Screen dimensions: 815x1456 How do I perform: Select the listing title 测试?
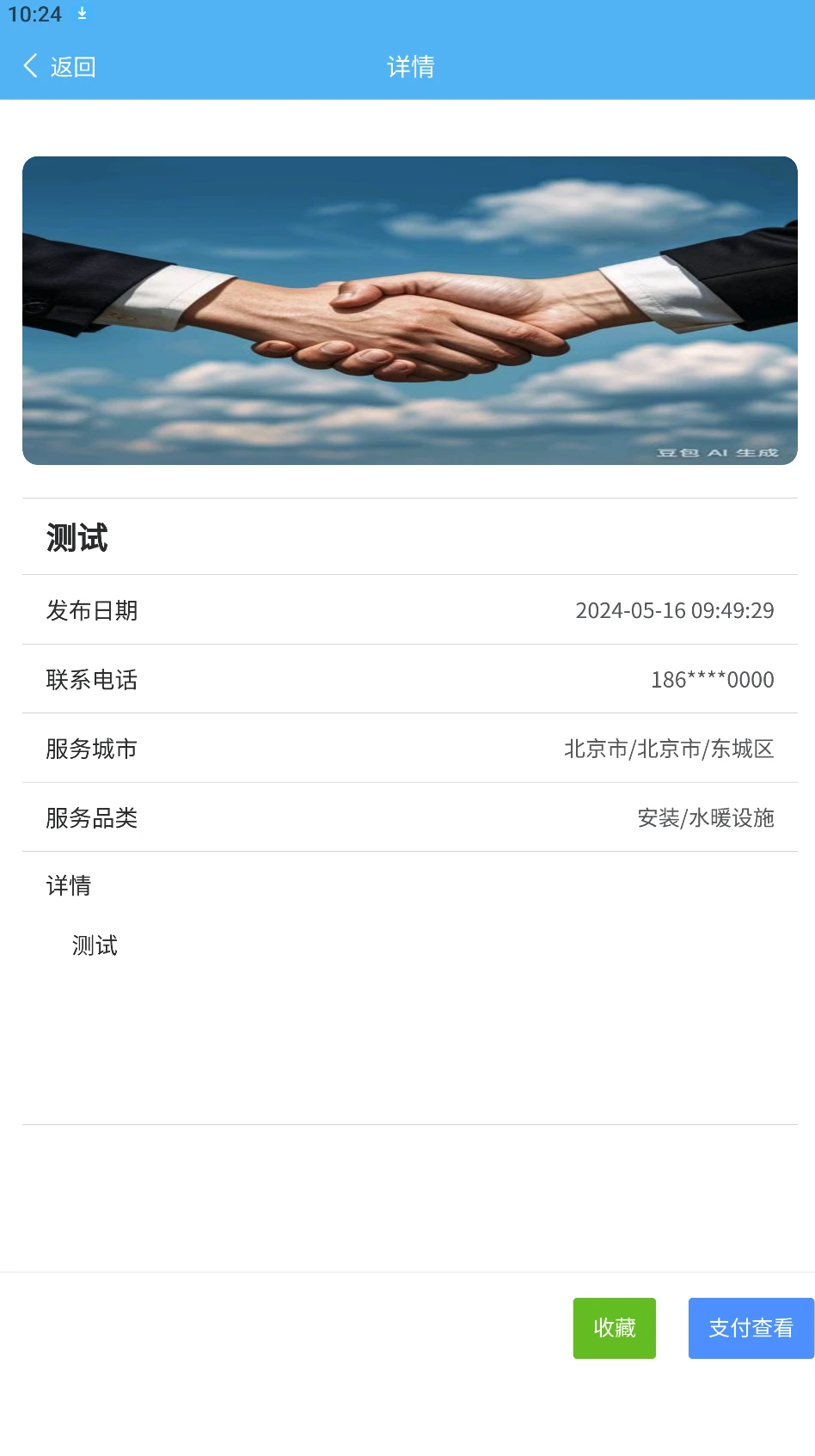pyautogui.click(x=77, y=538)
